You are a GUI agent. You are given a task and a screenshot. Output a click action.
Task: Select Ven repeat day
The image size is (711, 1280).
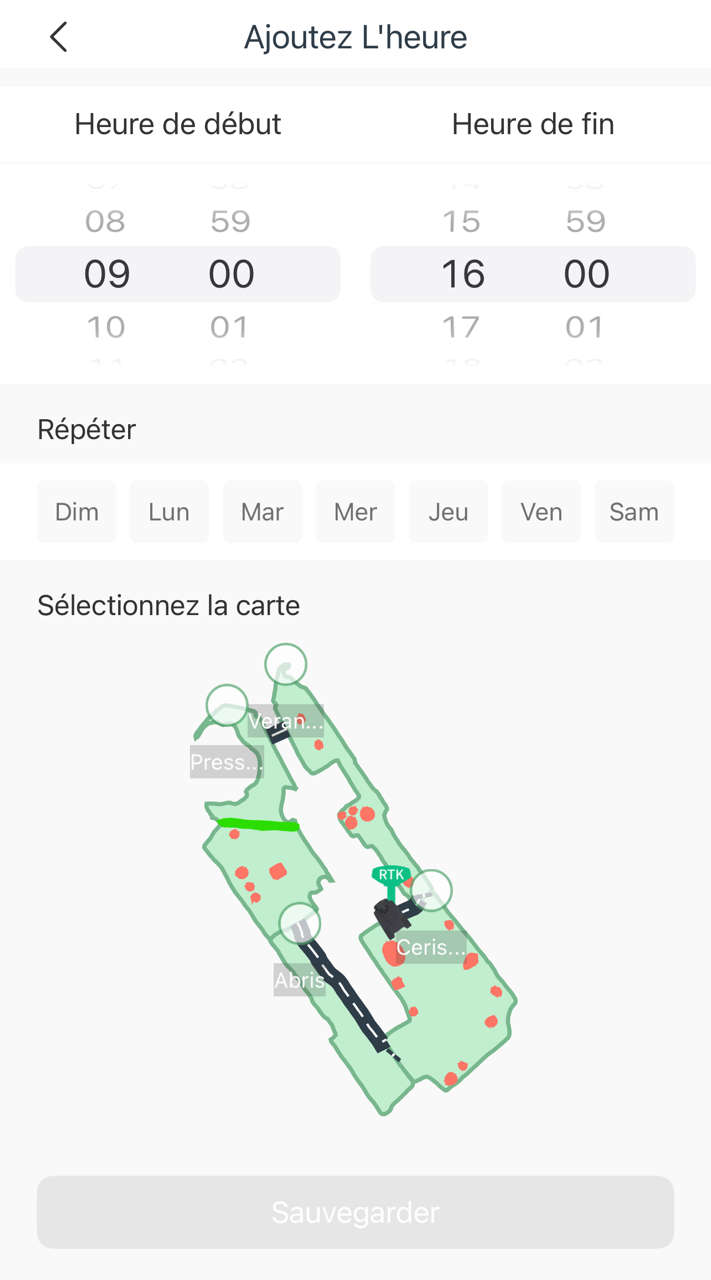(x=541, y=512)
